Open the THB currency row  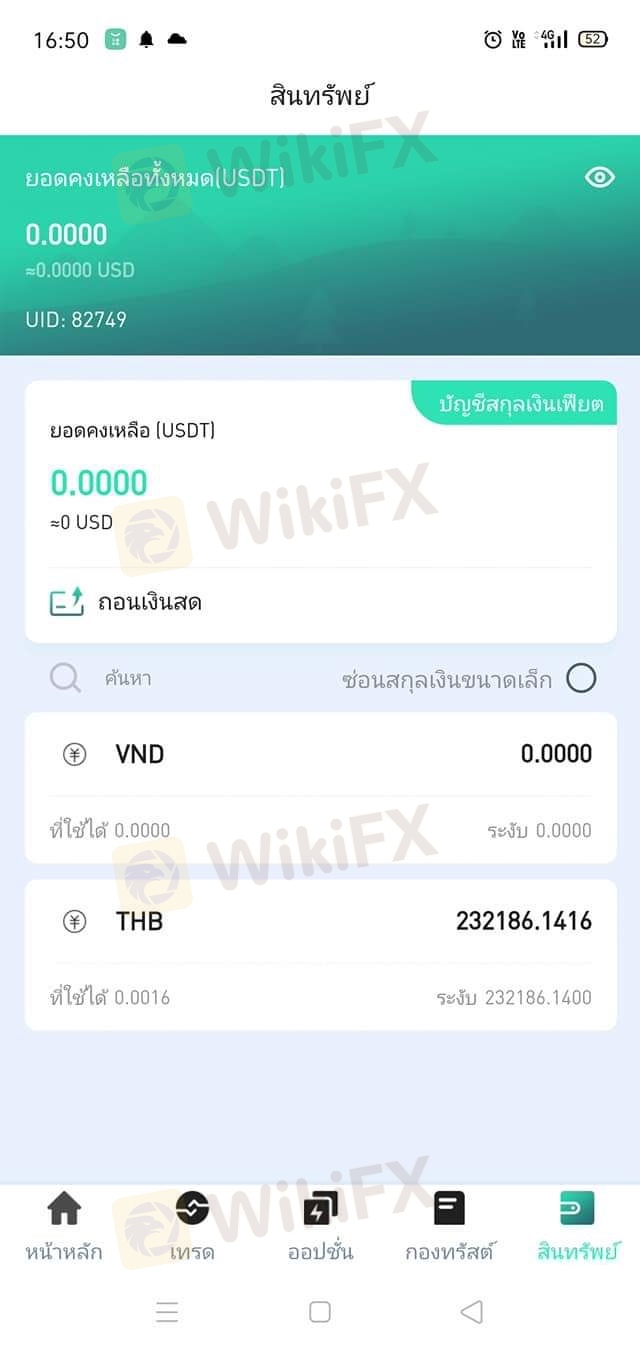tap(321, 955)
